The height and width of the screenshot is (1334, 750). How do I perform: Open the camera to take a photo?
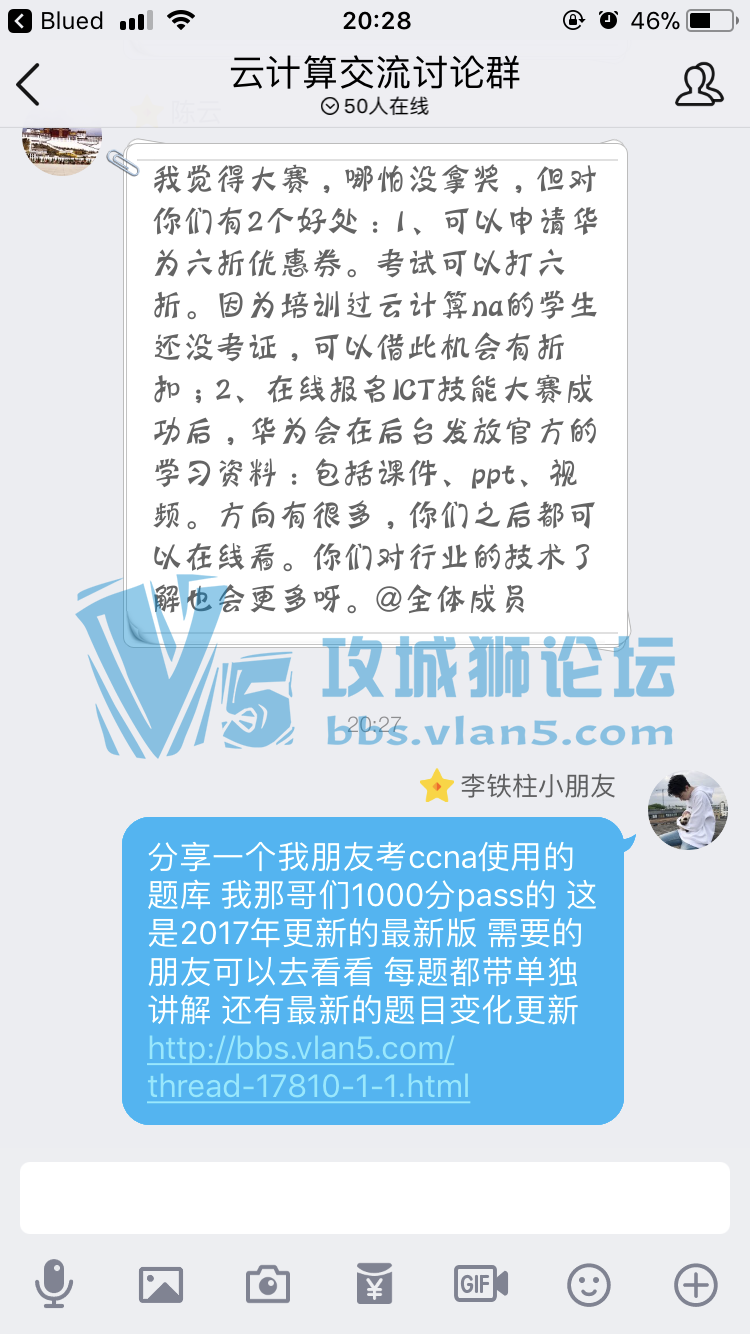(267, 1284)
